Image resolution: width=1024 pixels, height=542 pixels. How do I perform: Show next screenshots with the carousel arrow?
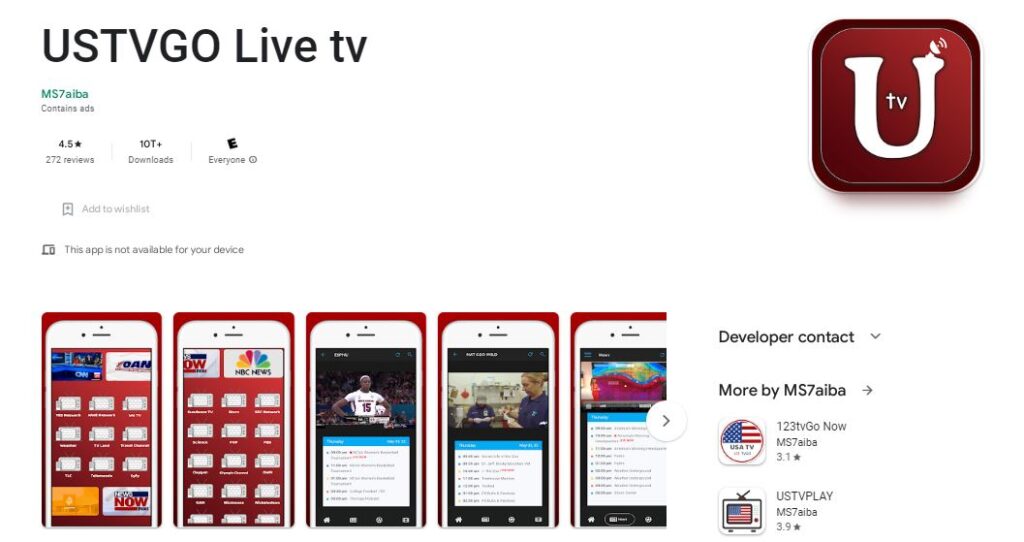[x=666, y=421]
